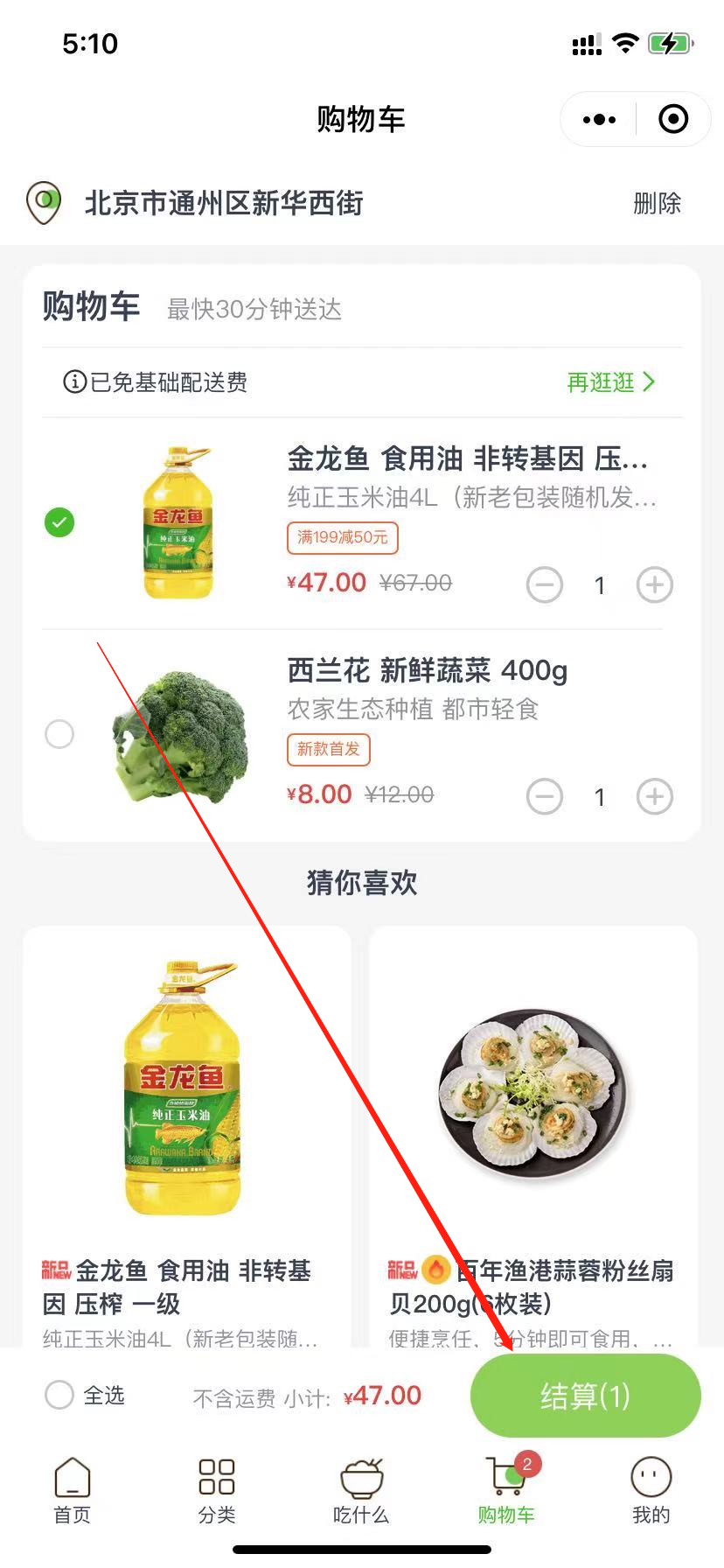The image size is (724, 1568).
Task: Check the 全选 select-all option
Action: point(59,1395)
